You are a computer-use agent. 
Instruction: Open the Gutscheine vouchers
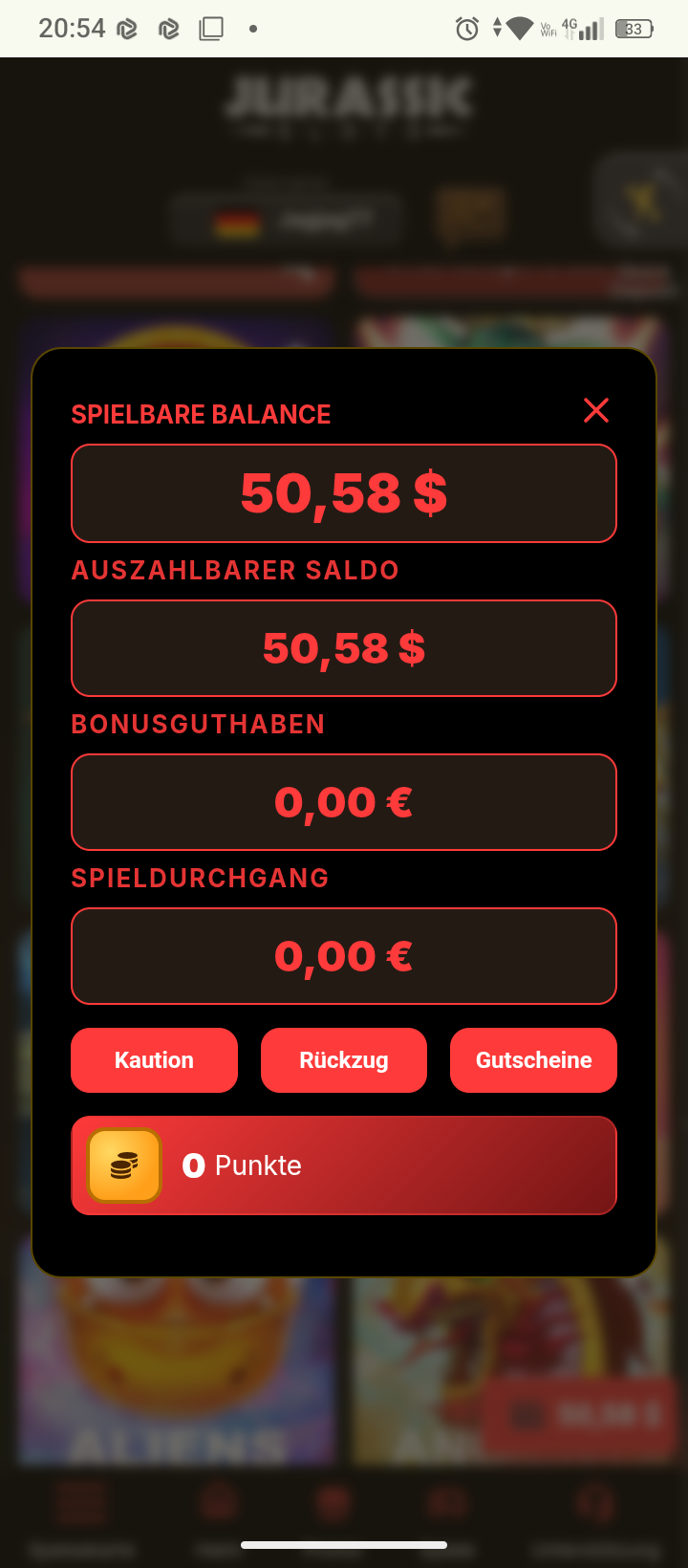pyautogui.click(x=533, y=1060)
